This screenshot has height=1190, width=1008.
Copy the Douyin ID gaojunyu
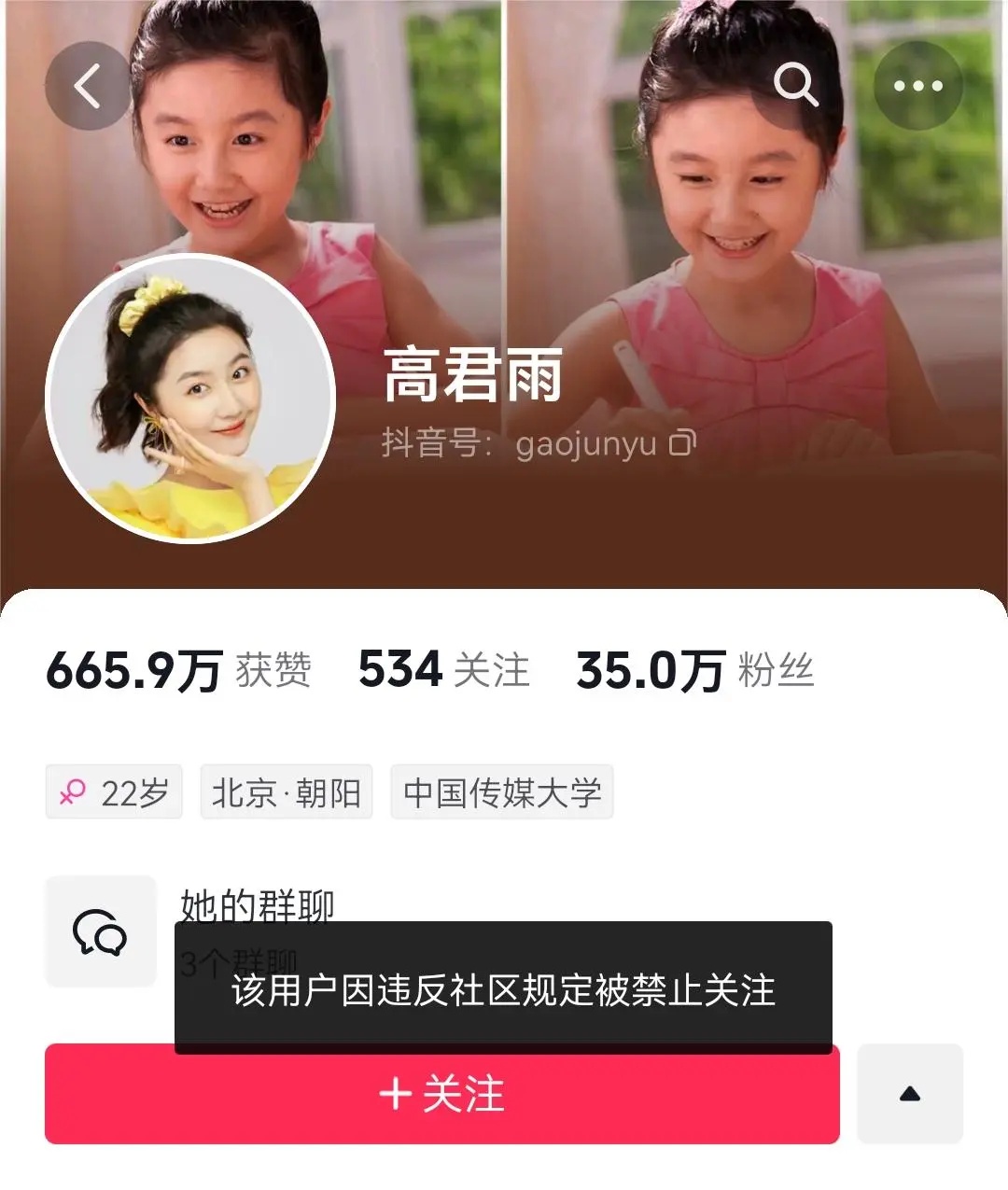coord(682,442)
